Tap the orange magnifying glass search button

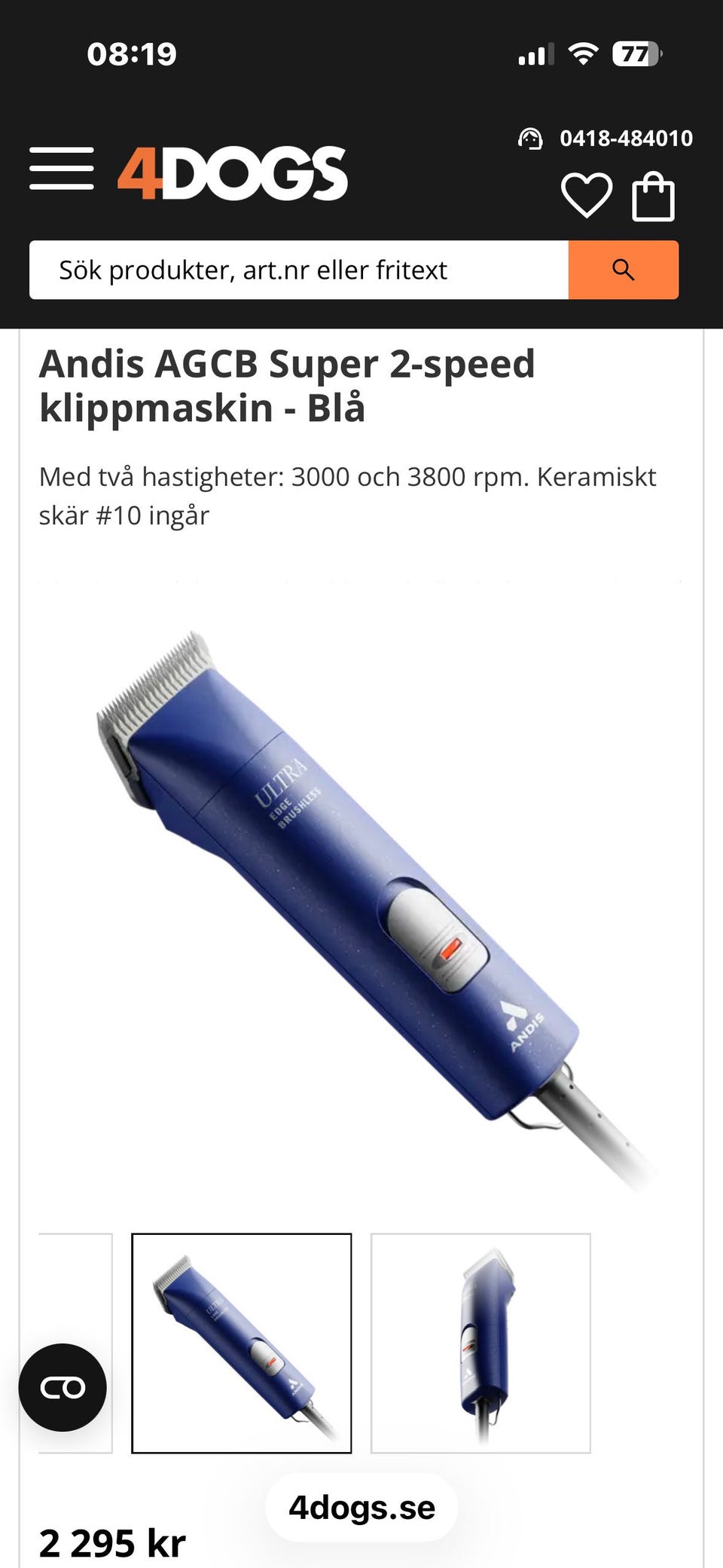(x=624, y=270)
